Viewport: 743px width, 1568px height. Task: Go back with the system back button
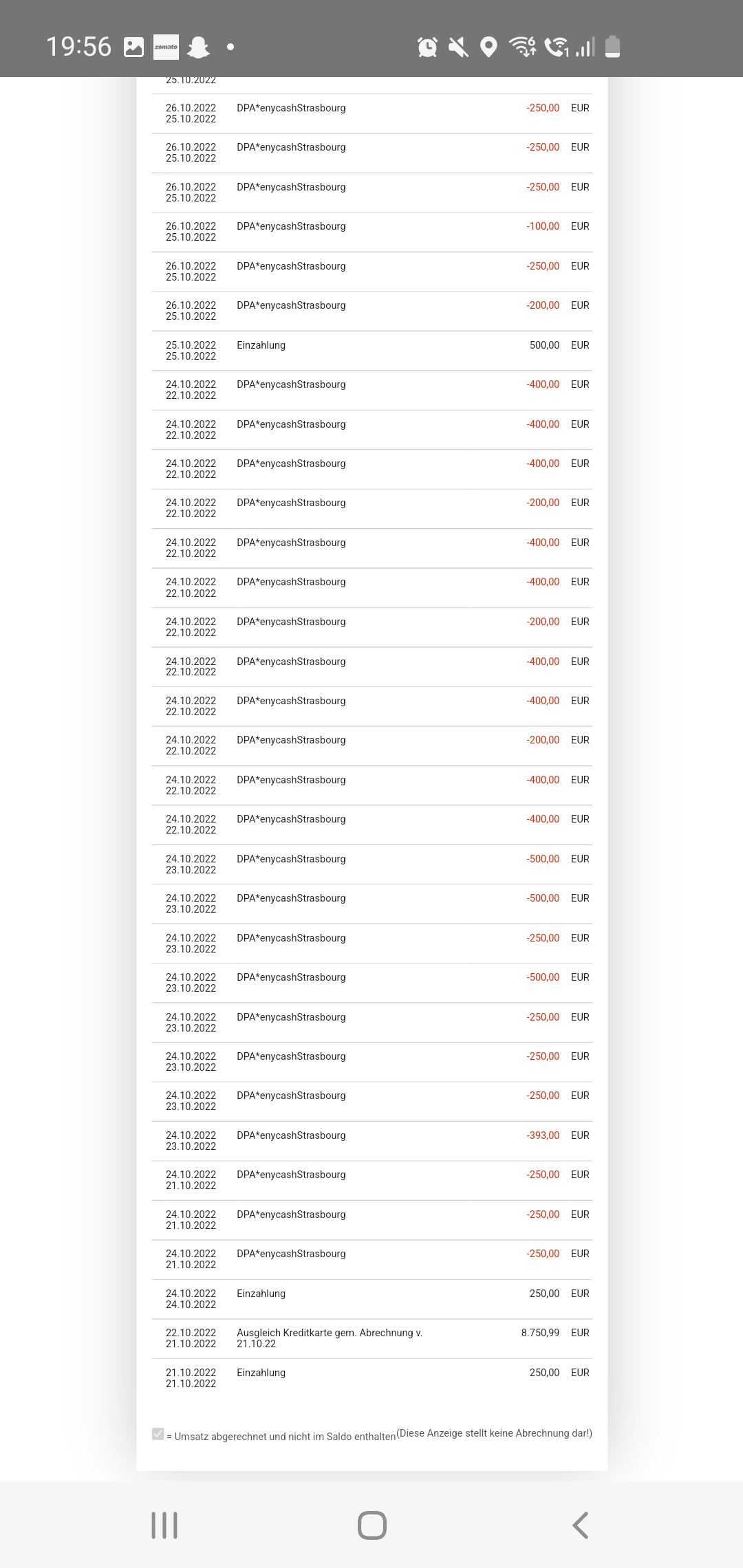580,1525
